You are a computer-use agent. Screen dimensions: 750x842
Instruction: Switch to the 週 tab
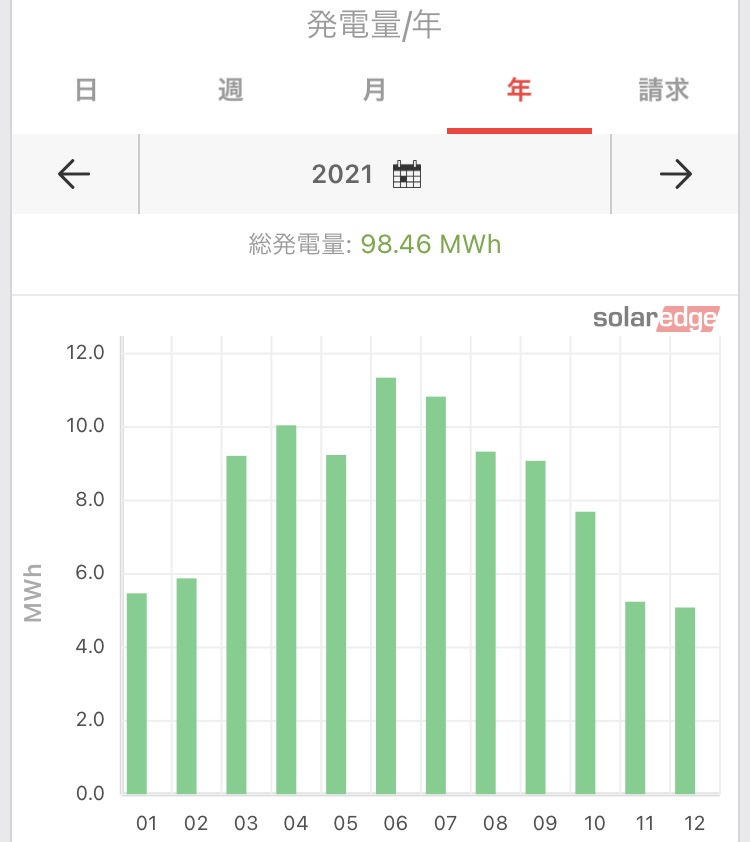pos(231,90)
